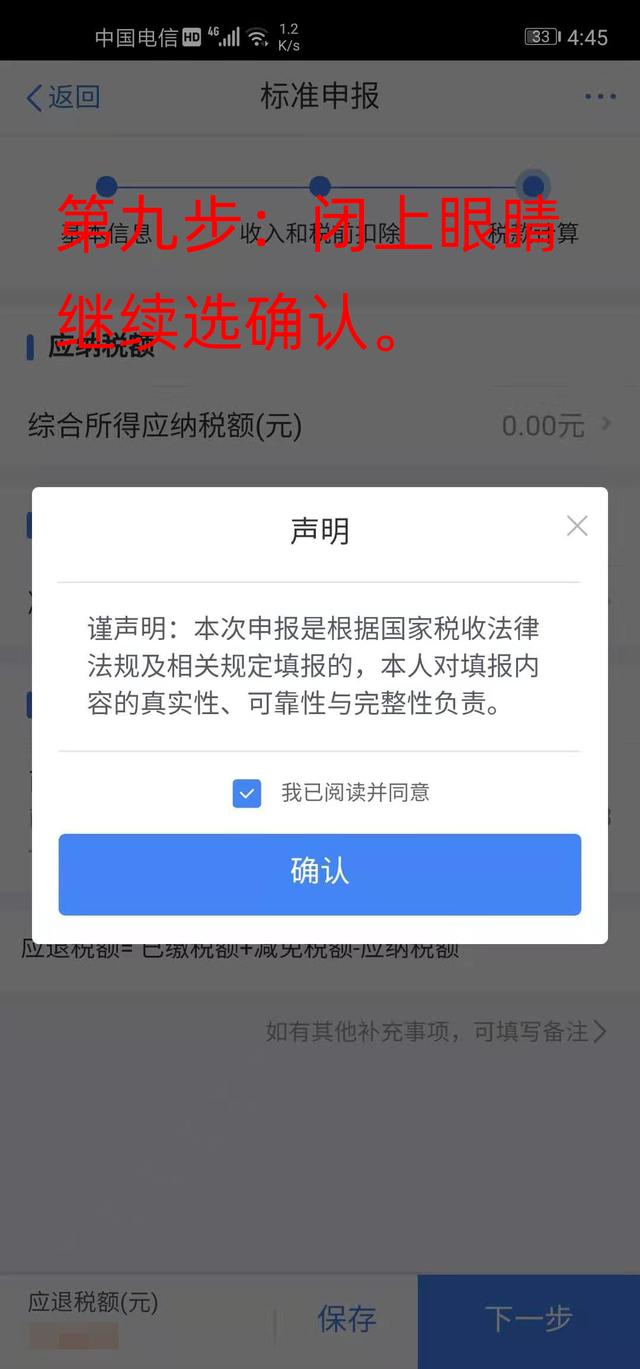Confirm the declaration with 确认 button
This screenshot has width=640, height=1369.
click(319, 874)
